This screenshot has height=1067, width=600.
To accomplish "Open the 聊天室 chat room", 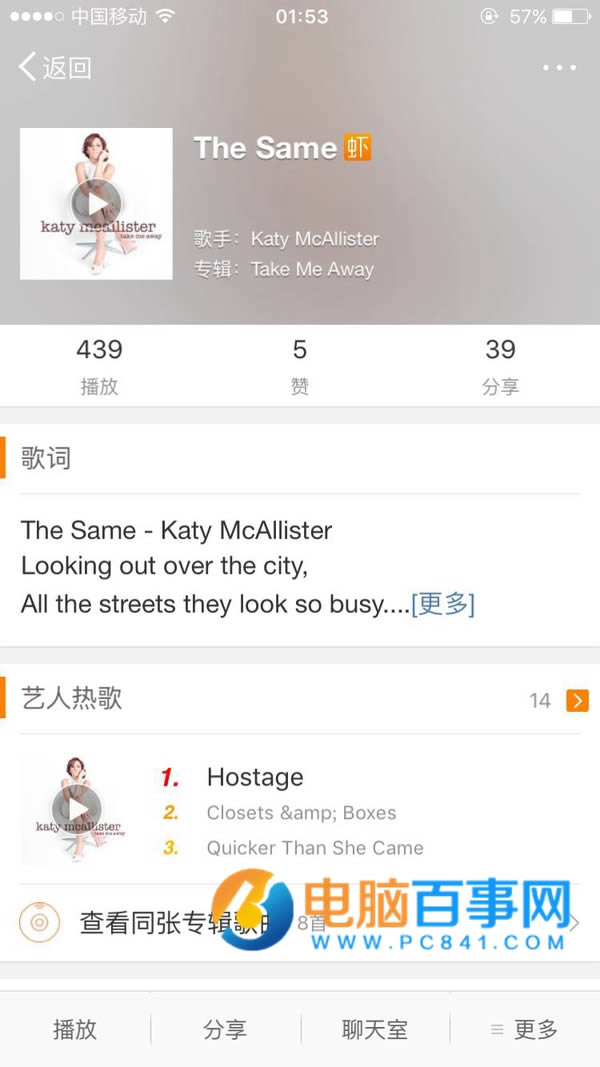I will tap(375, 1029).
